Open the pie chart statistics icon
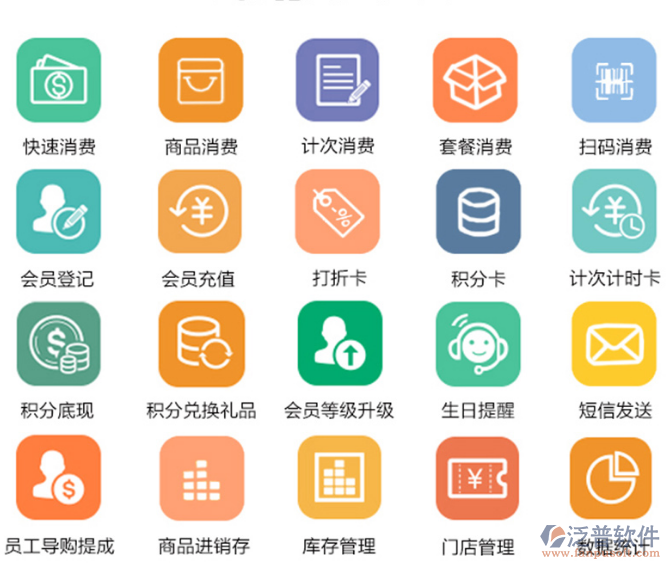 point(611,477)
